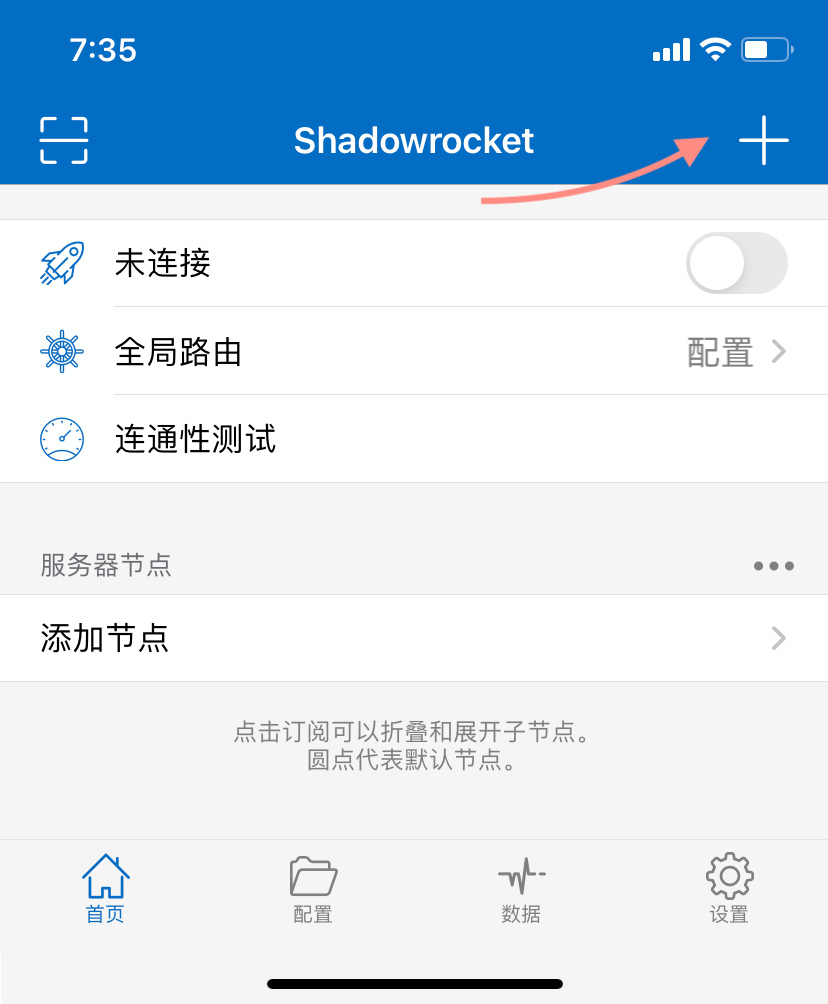The image size is (828, 1004).
Task: Expand the 全局路由 配置 chevron
Action: (x=779, y=351)
